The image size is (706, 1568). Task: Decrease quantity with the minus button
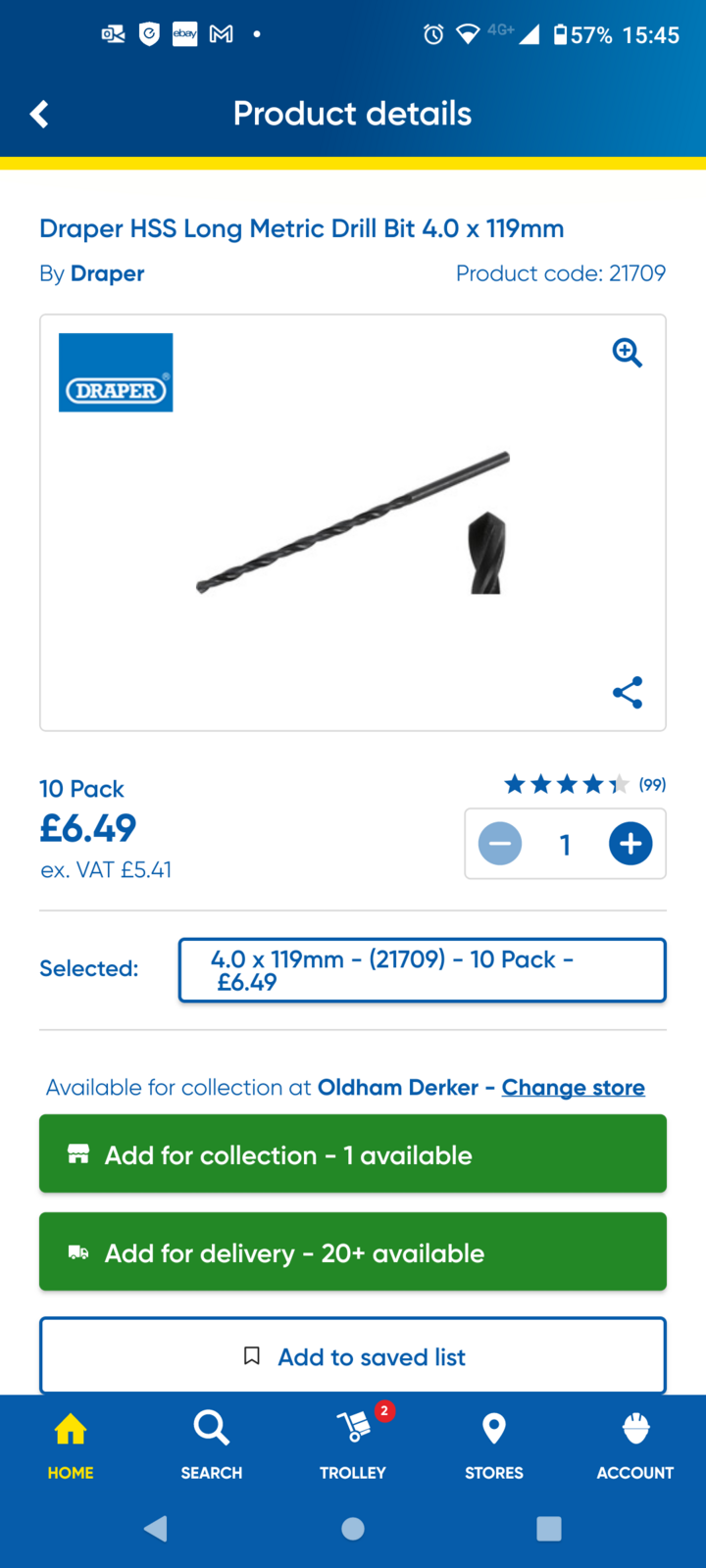pyautogui.click(x=500, y=844)
